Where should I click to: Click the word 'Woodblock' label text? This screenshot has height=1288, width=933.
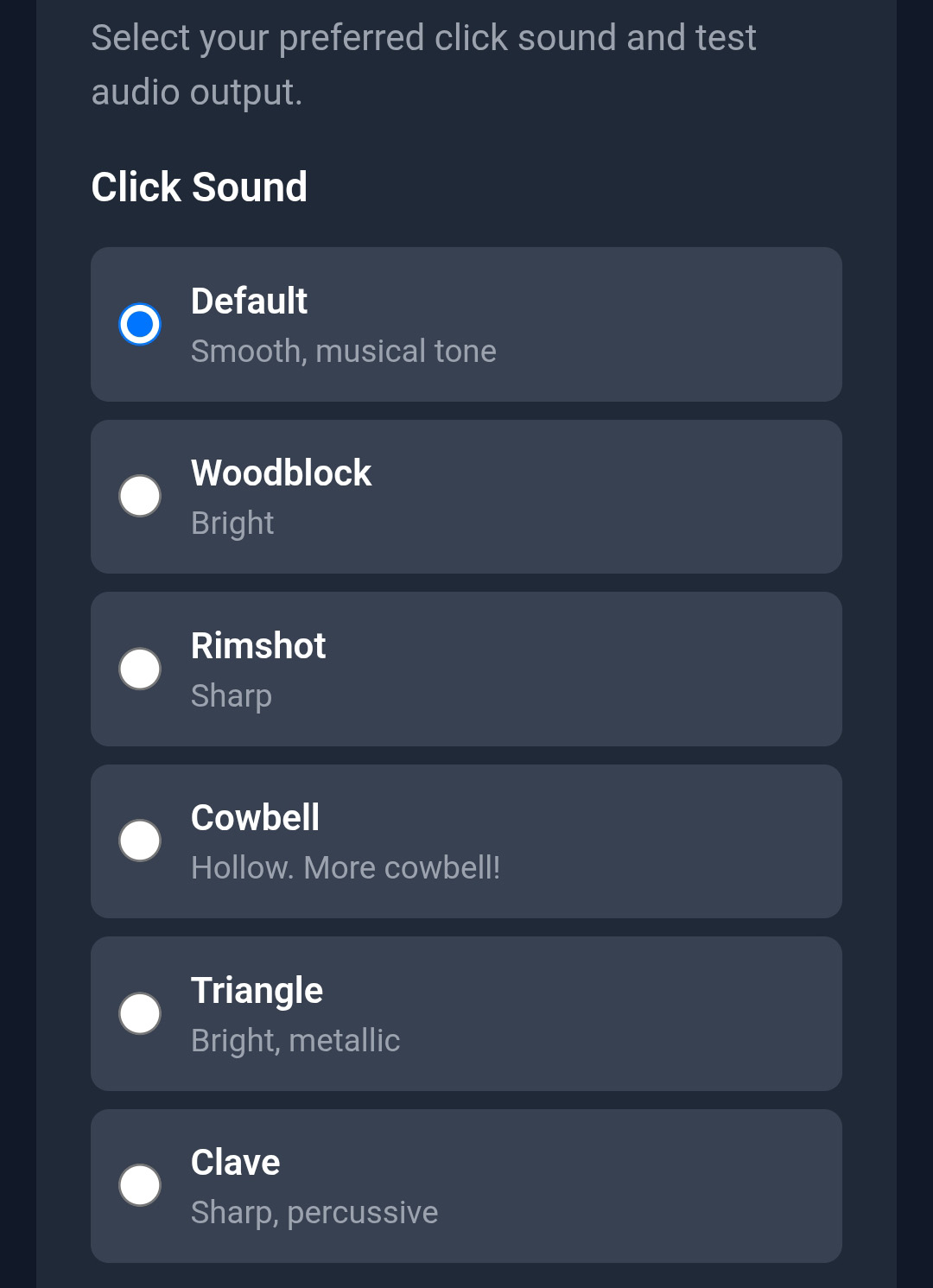(x=280, y=473)
